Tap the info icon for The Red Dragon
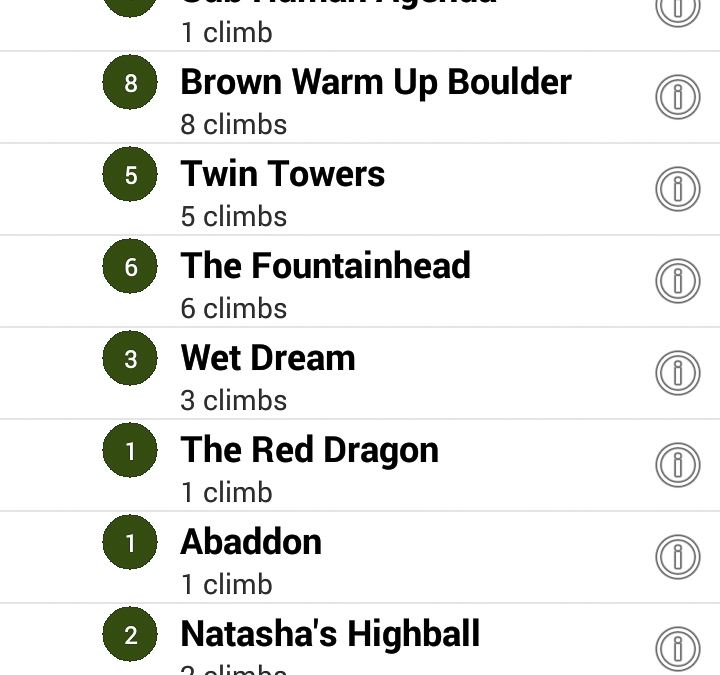The width and height of the screenshot is (720, 675). click(x=677, y=466)
